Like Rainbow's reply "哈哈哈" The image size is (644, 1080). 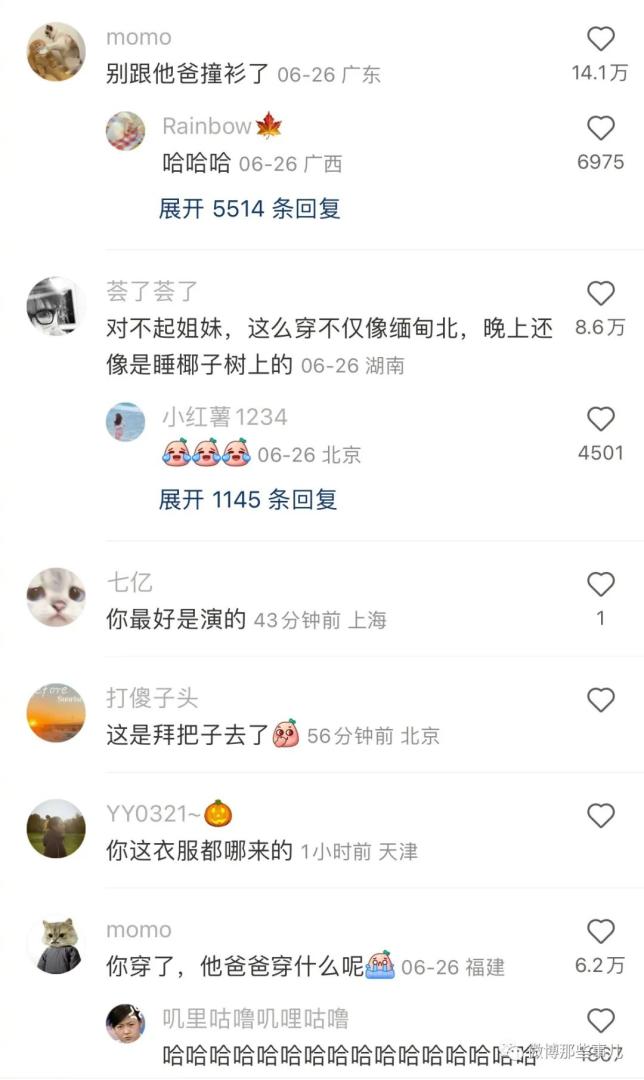click(600, 128)
